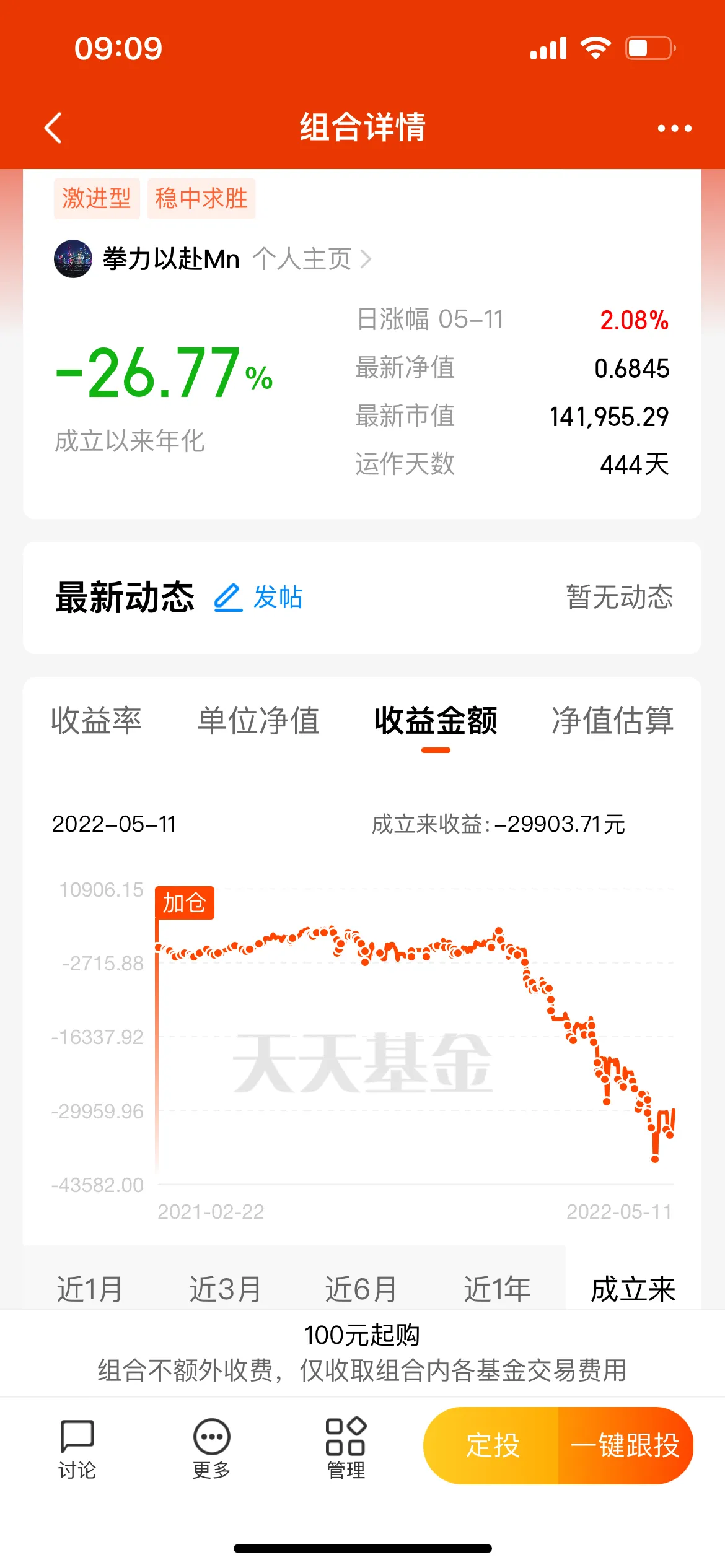Screen dimensions: 725x1568
Task: Switch to the 单位净值 tab
Action: point(258,721)
